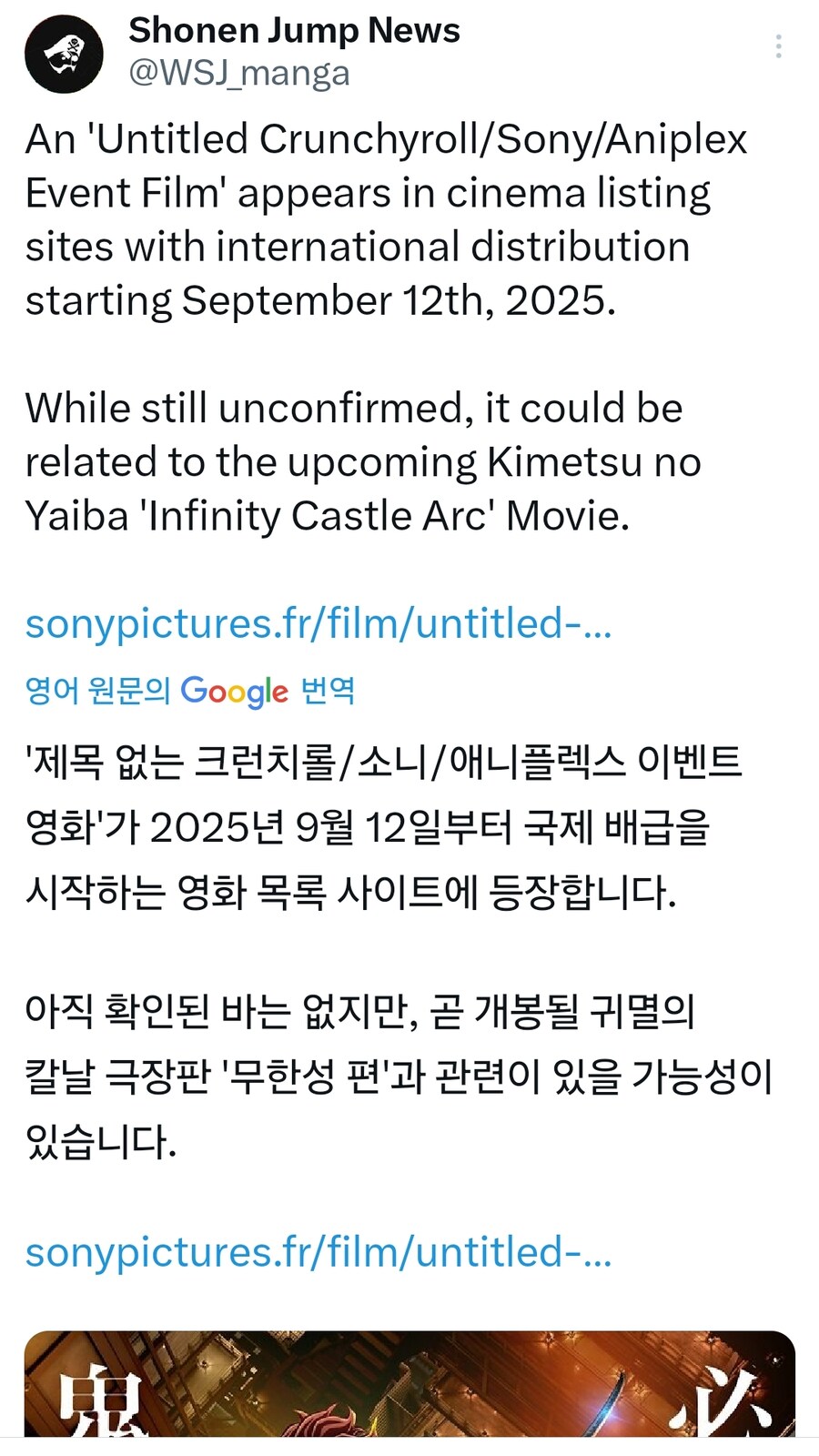Viewport: 819px width, 1456px height.
Task: Click Shonen Jump News display name
Action: [x=295, y=30]
